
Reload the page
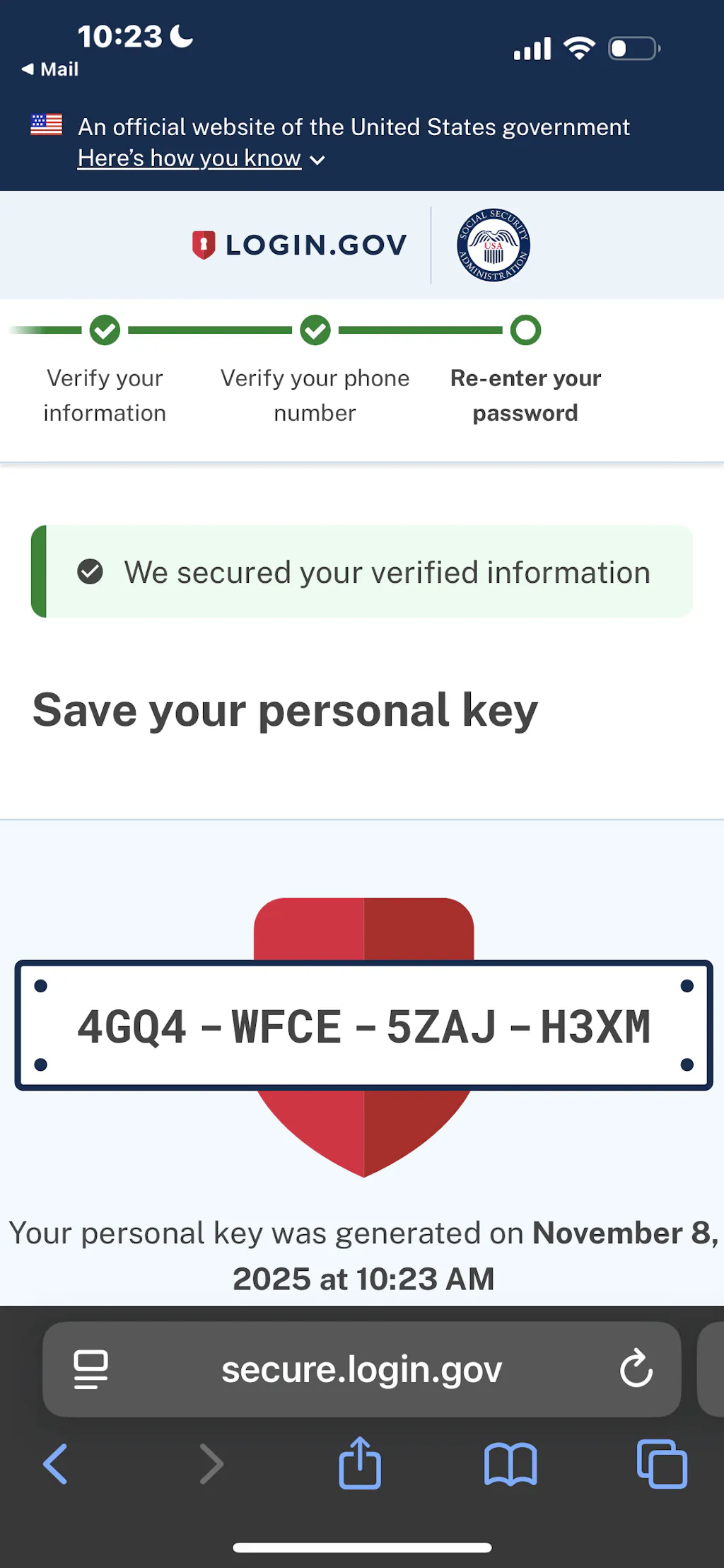[636, 1369]
